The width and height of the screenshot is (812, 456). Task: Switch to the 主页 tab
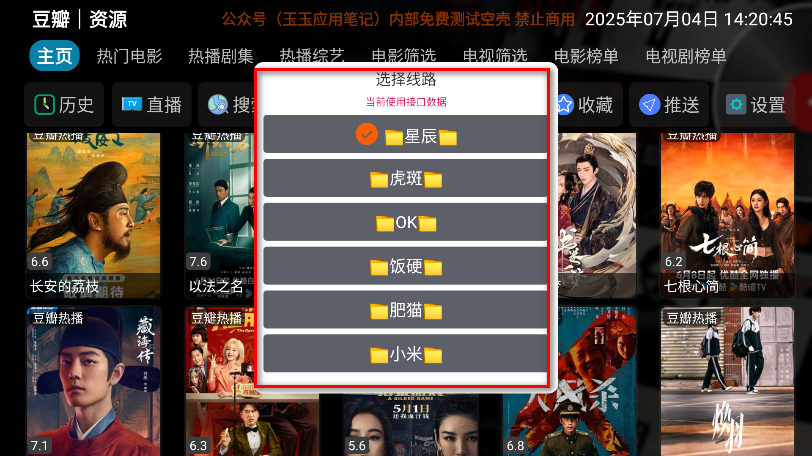point(55,57)
